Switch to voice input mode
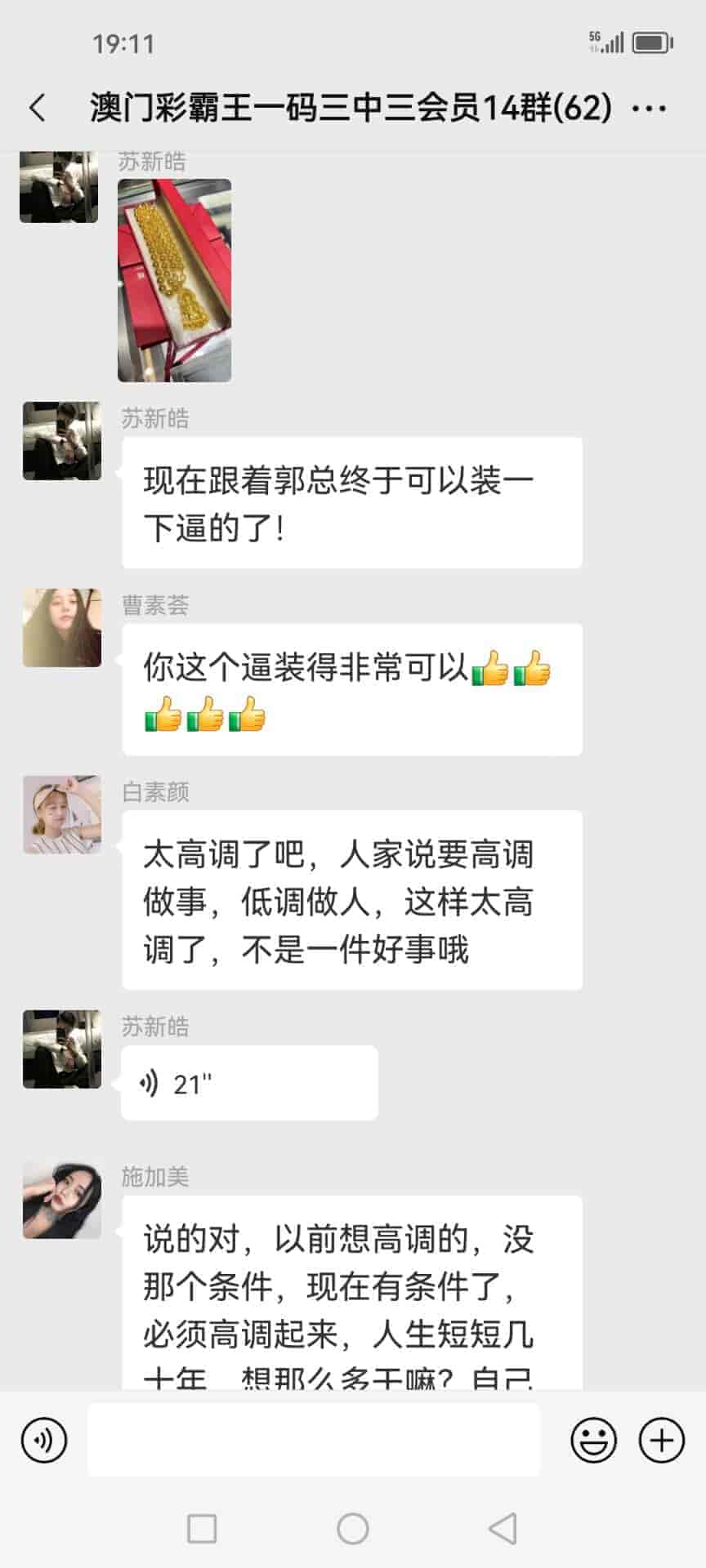The height and width of the screenshot is (1568, 706). [x=44, y=1440]
